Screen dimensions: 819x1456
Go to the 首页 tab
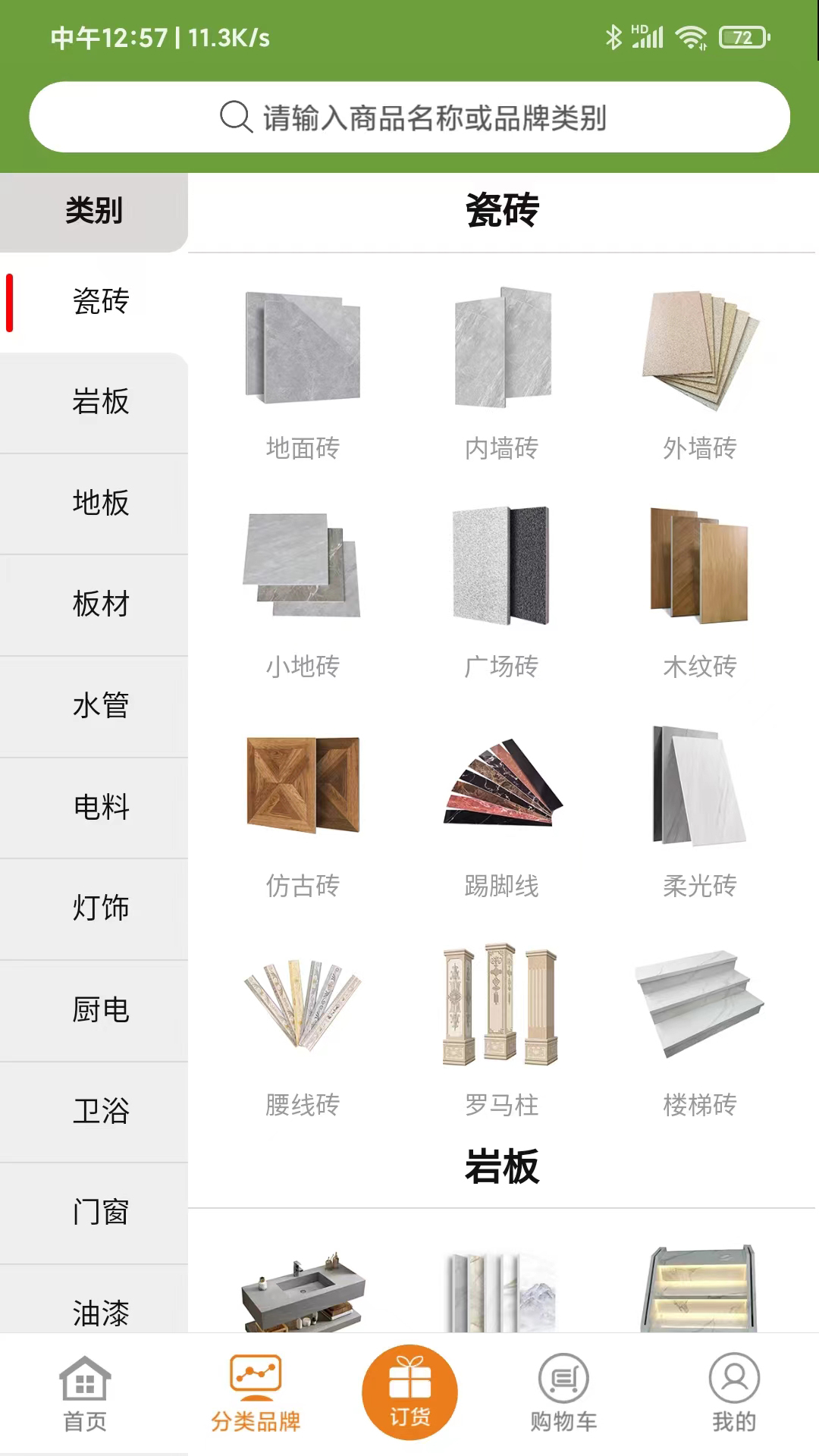(85, 1394)
